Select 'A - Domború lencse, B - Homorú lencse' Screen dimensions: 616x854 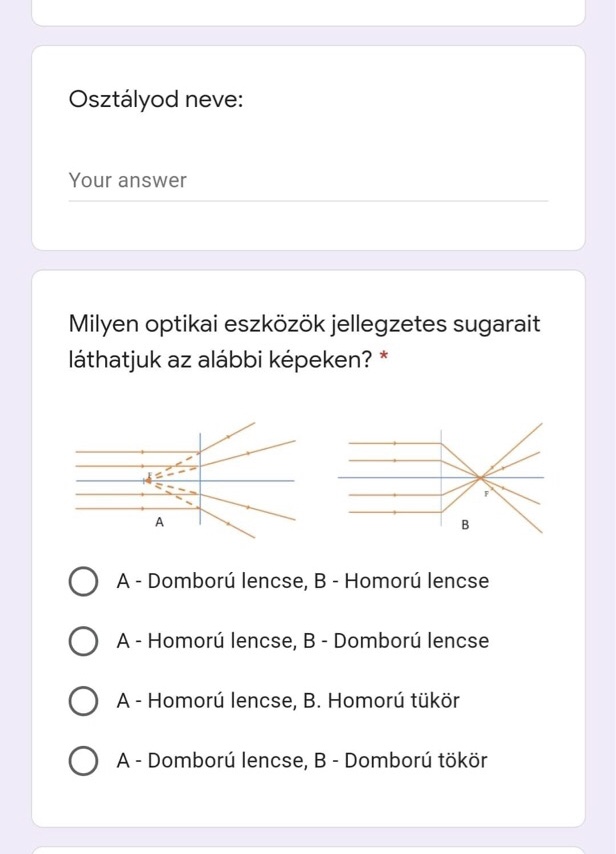pos(83,581)
